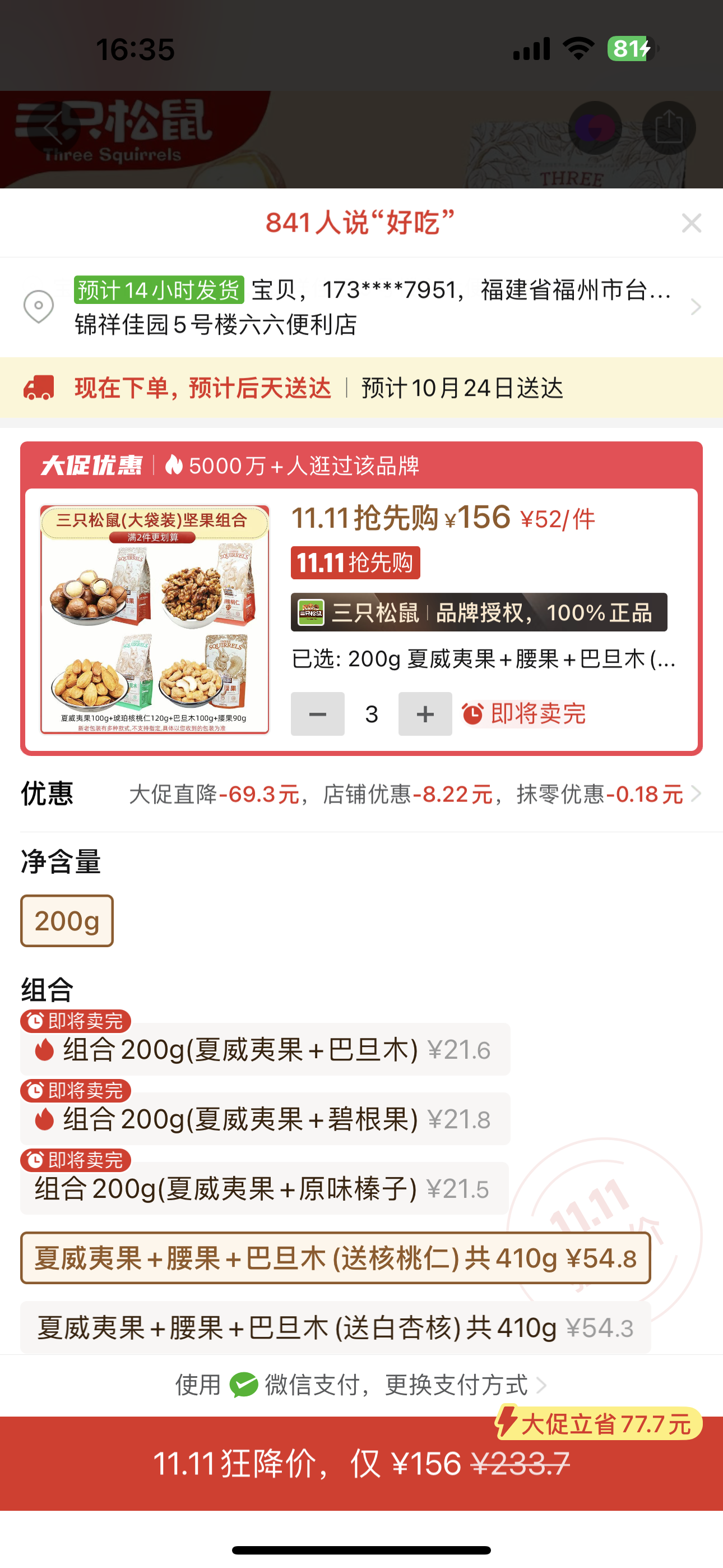Screen dimensions: 723x1568
Task: Share this product via the share icon
Action: pyautogui.click(x=668, y=128)
